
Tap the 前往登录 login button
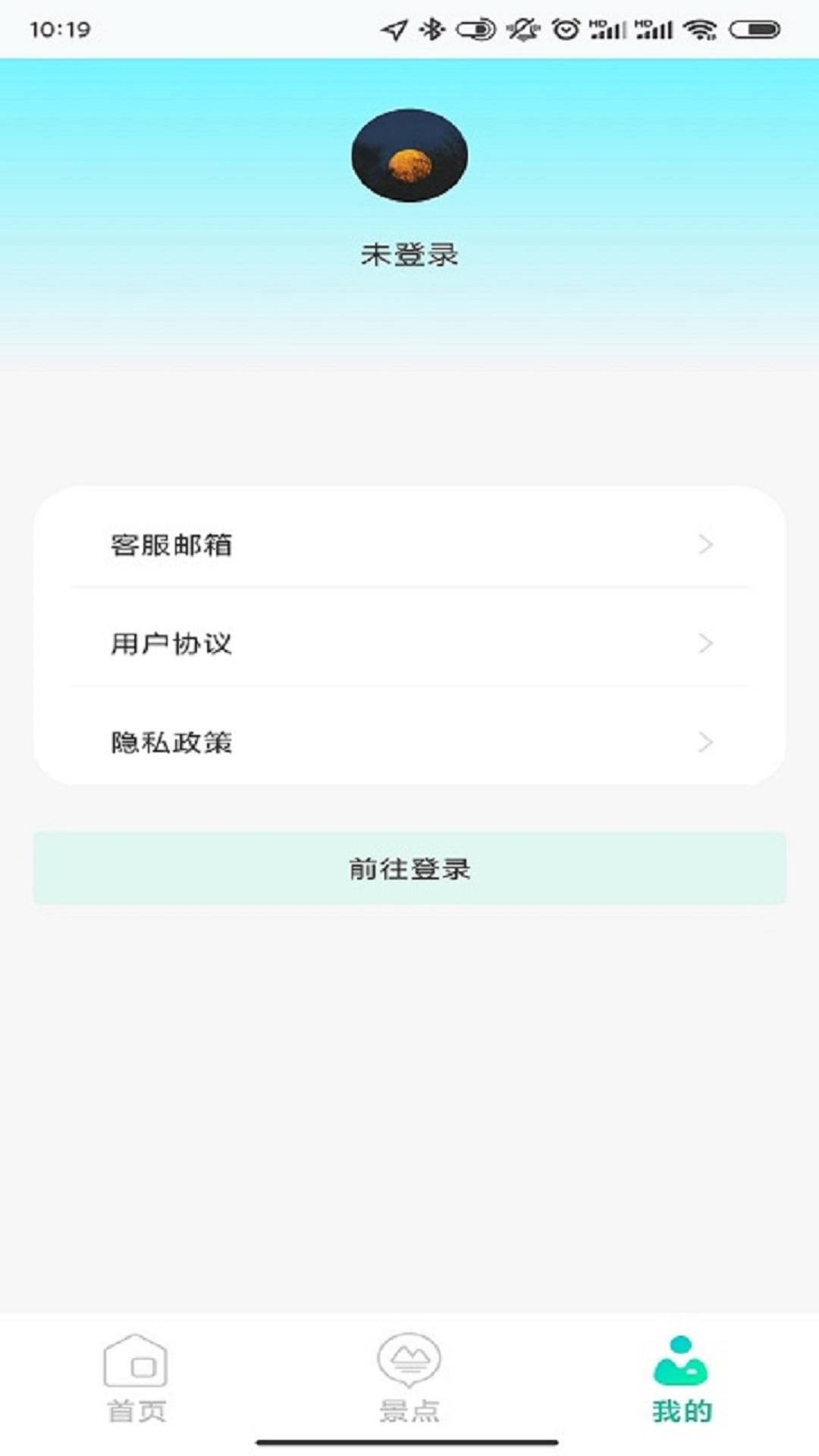(x=409, y=871)
